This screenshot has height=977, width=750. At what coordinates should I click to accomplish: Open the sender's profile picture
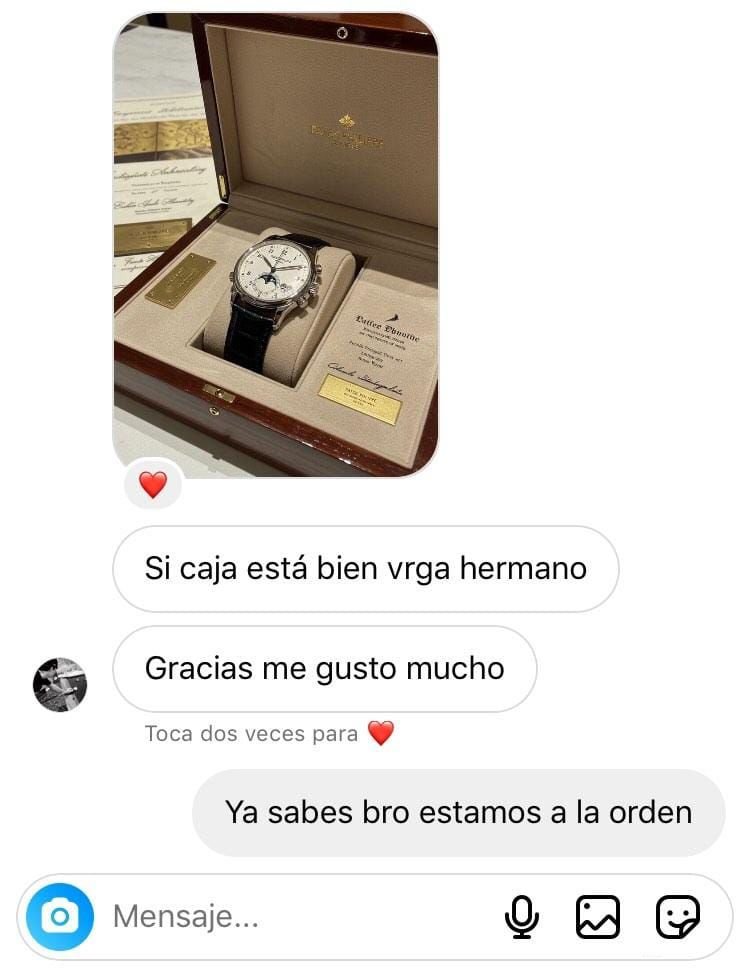coord(60,685)
